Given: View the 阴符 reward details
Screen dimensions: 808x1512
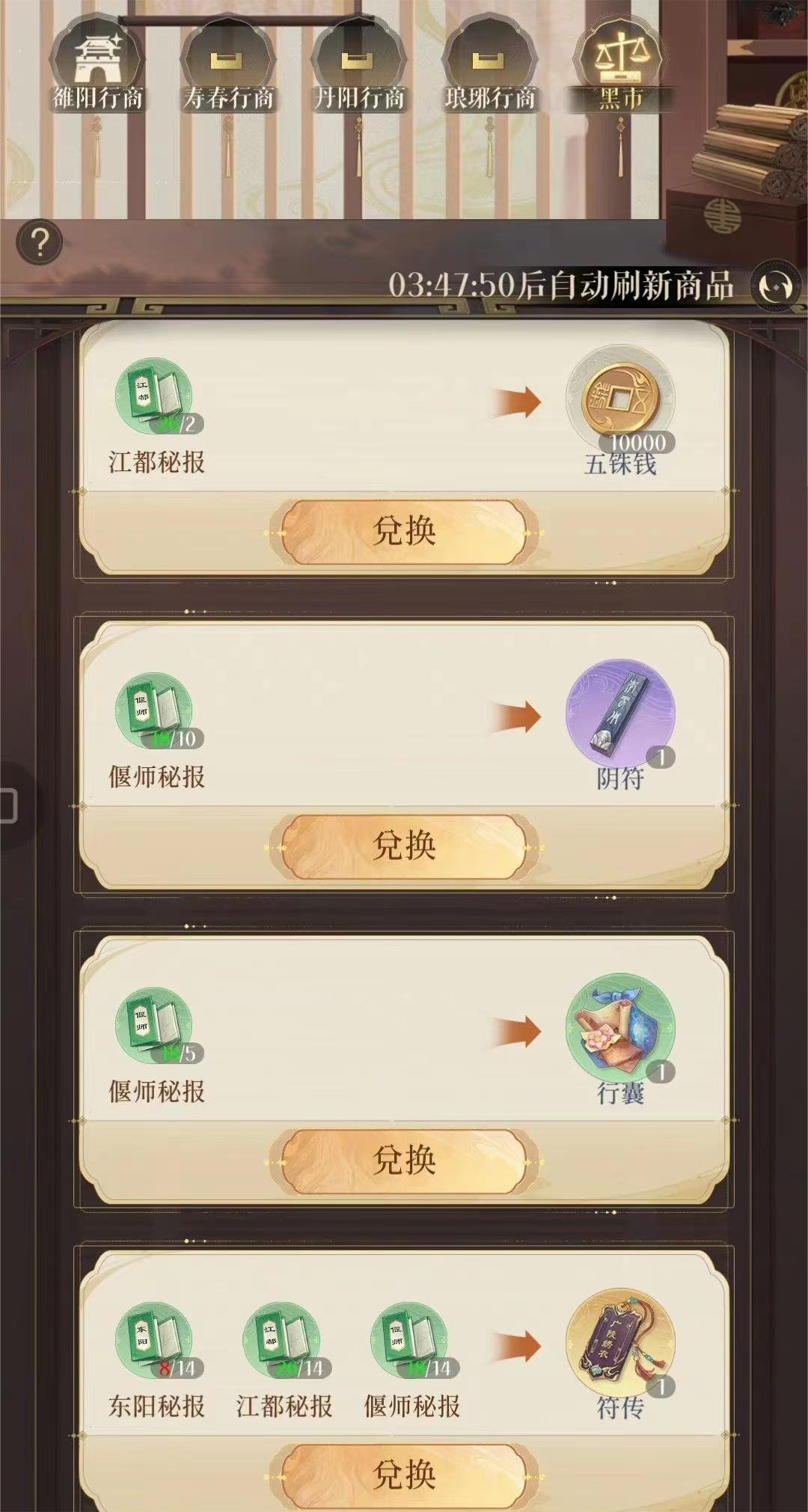Looking at the screenshot, I should (620, 714).
